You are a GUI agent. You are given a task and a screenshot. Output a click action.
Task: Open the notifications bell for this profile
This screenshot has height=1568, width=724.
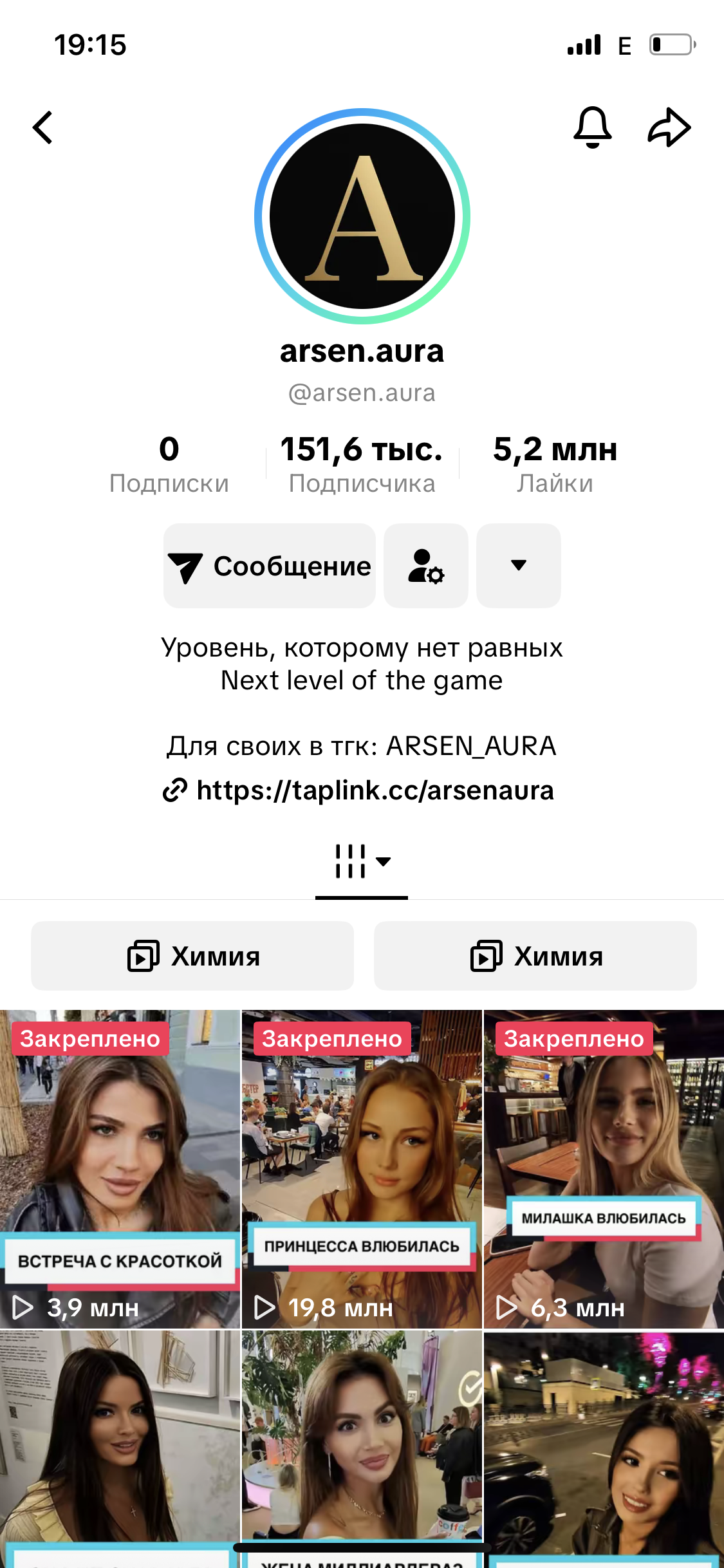pos(592,127)
